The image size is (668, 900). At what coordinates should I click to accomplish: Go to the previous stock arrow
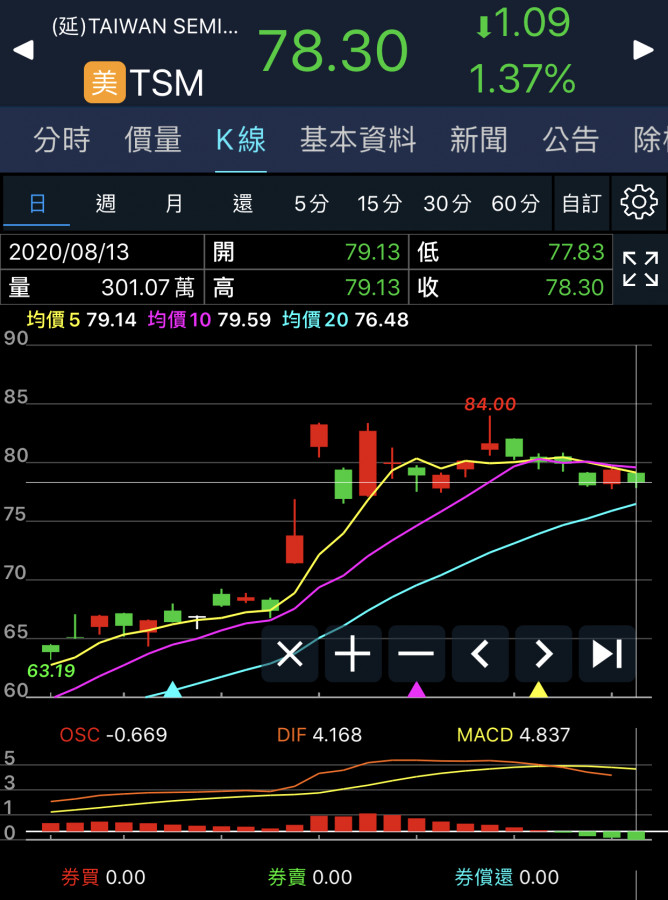coord(23,50)
